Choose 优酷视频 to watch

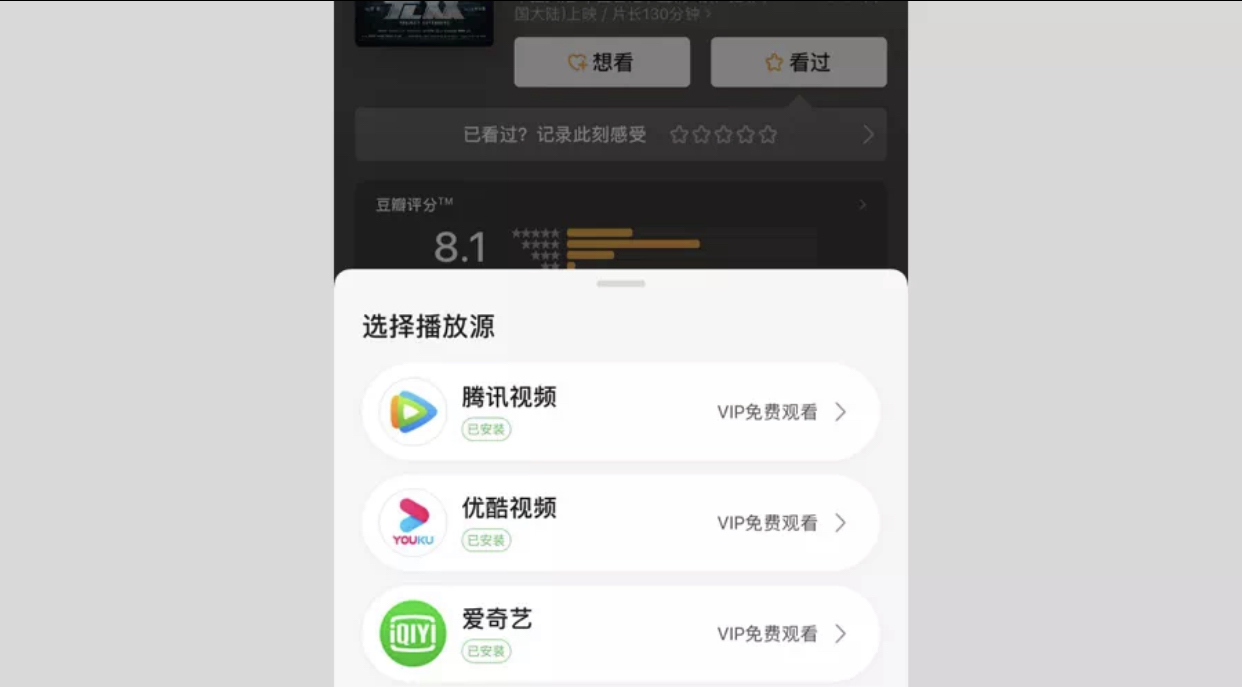tap(620, 523)
